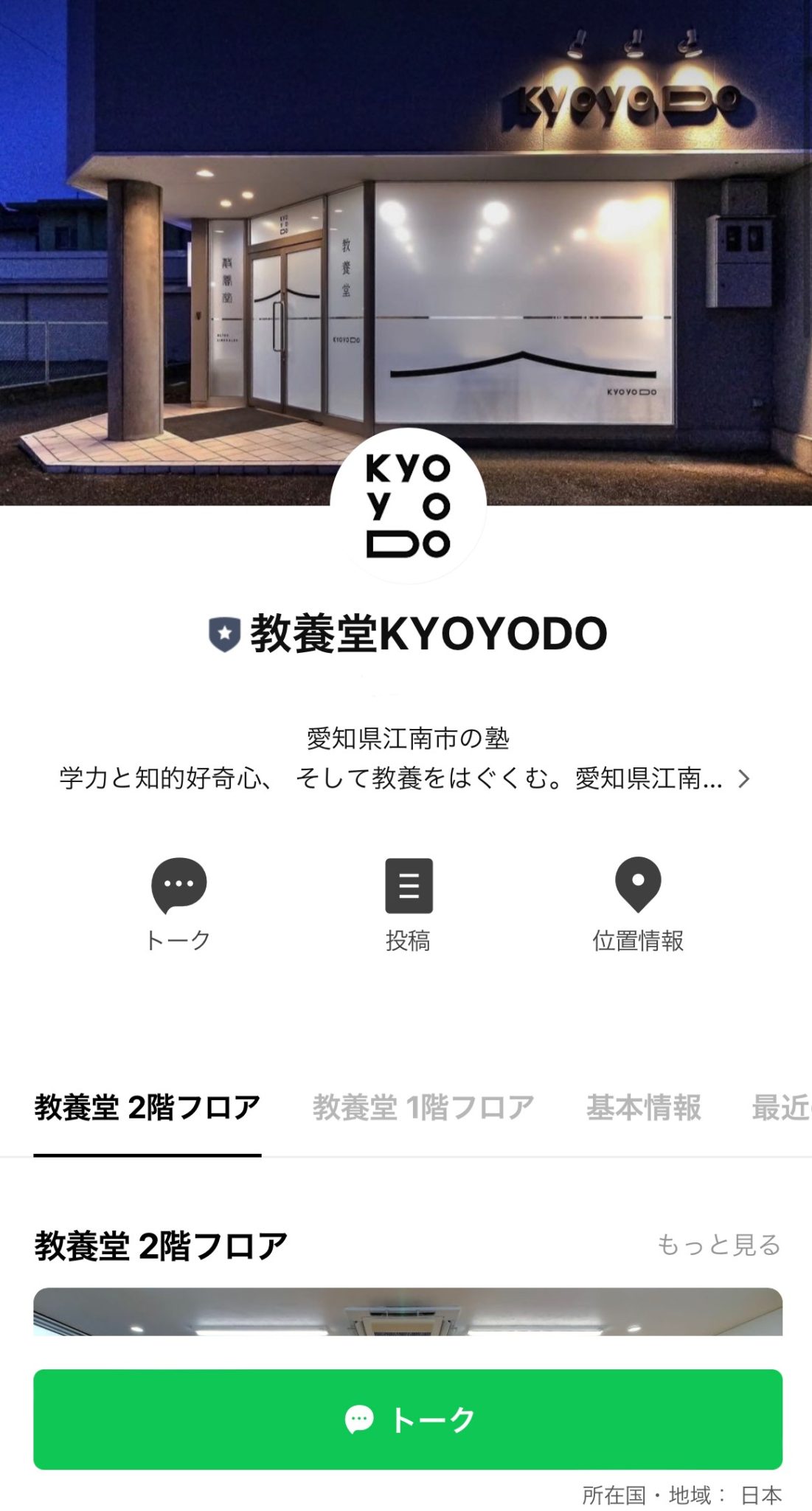Screen dimensions: 812x1511
Task: Switch to the 最近 tab
Action: tap(780, 1107)
